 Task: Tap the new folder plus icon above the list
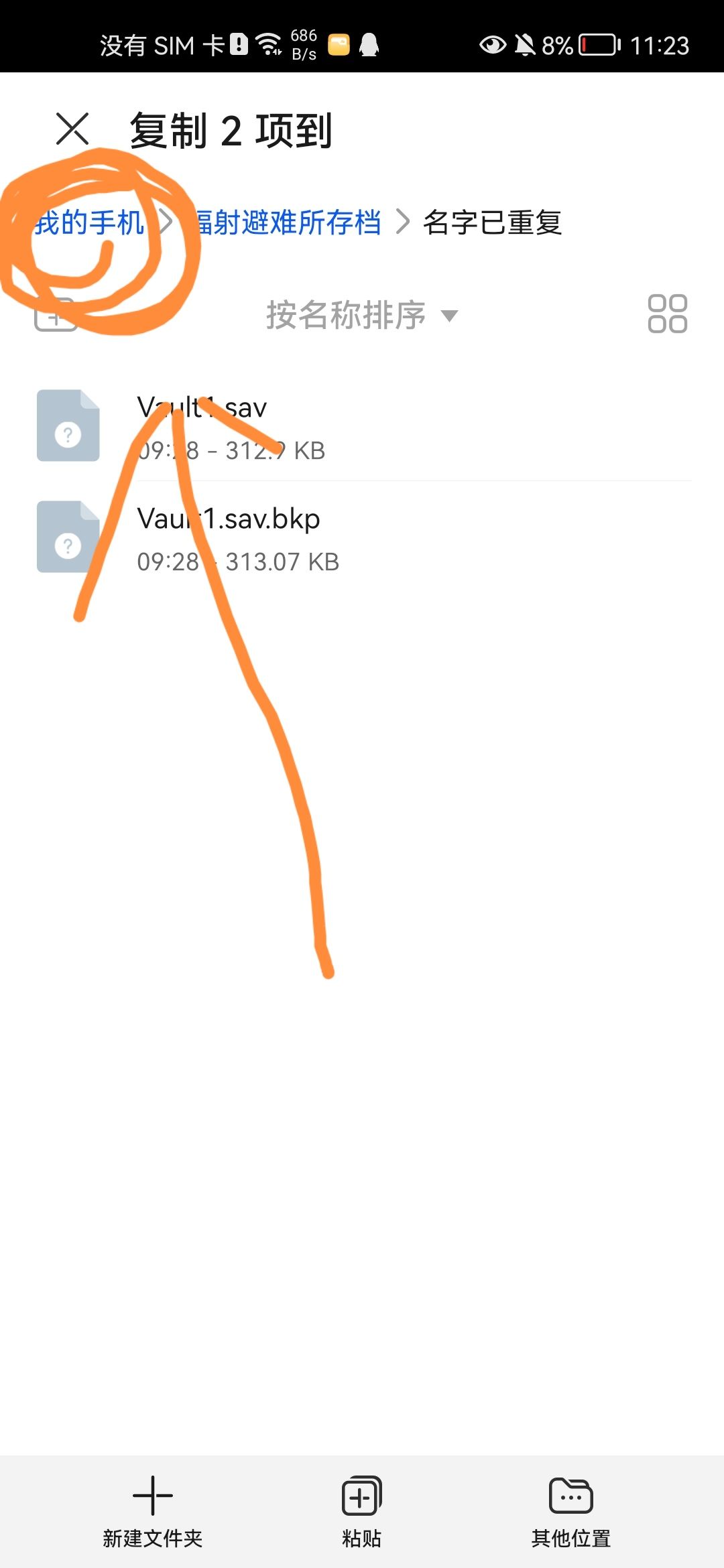pyautogui.click(x=56, y=315)
